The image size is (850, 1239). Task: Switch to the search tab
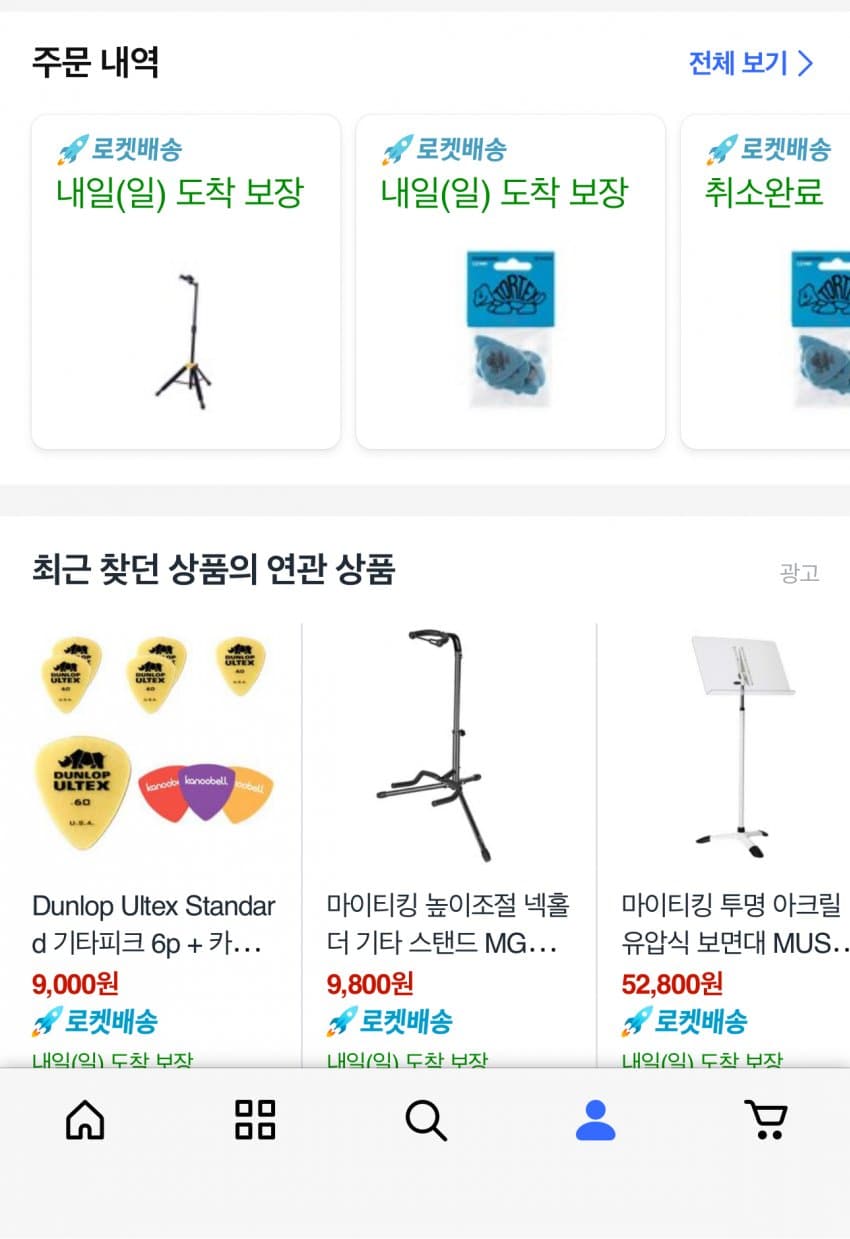pos(426,1120)
